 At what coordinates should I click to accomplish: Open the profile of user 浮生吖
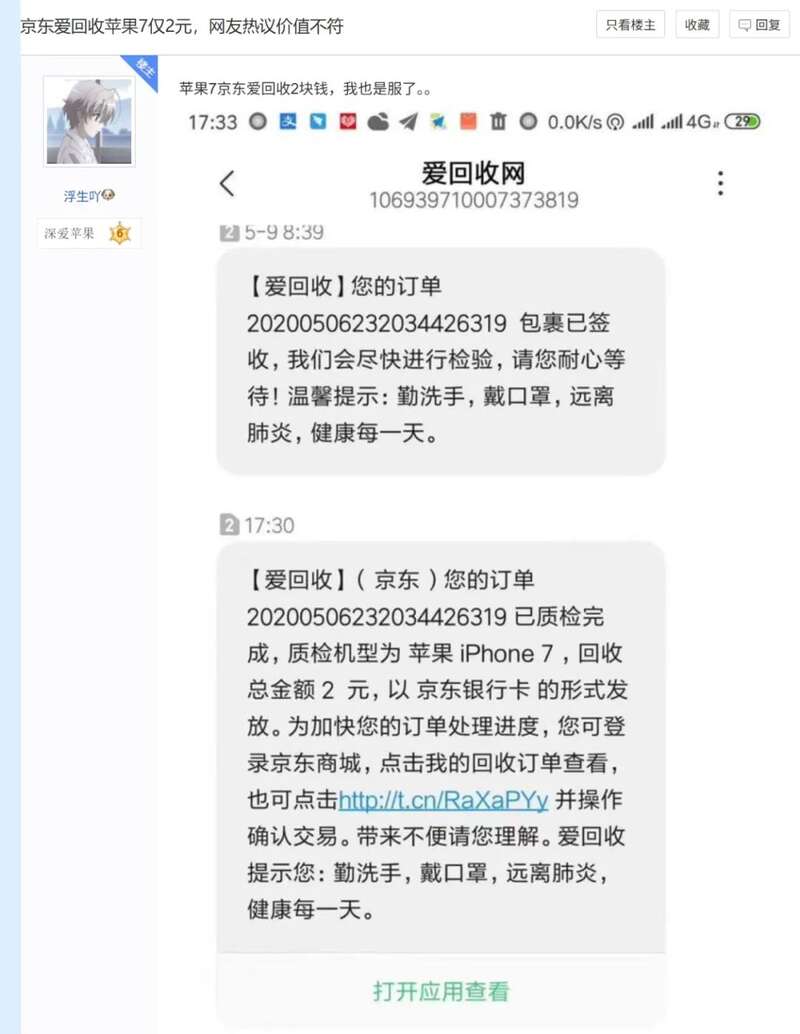click(x=84, y=195)
